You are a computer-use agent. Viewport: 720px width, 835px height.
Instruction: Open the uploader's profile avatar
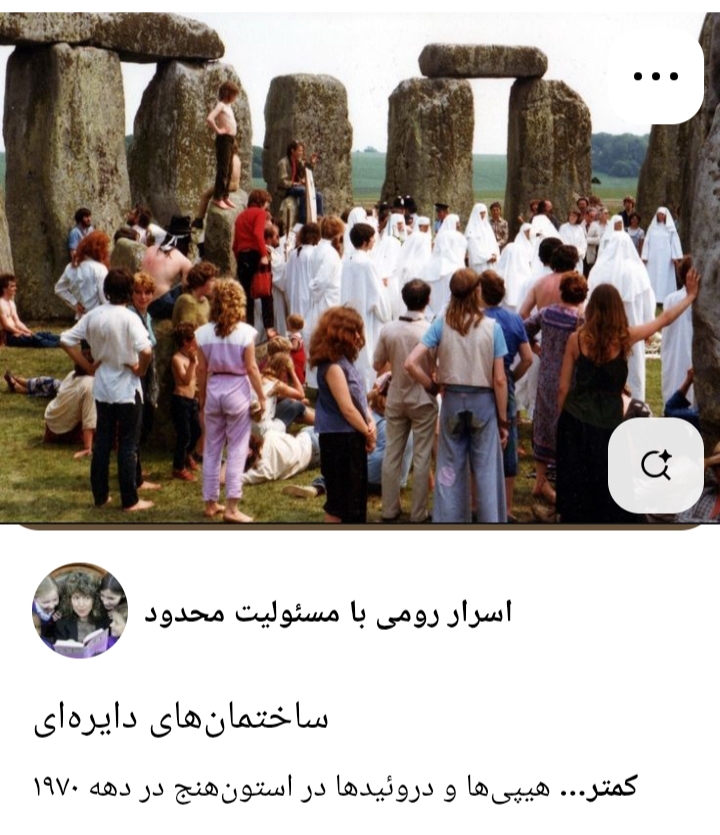tap(79, 611)
